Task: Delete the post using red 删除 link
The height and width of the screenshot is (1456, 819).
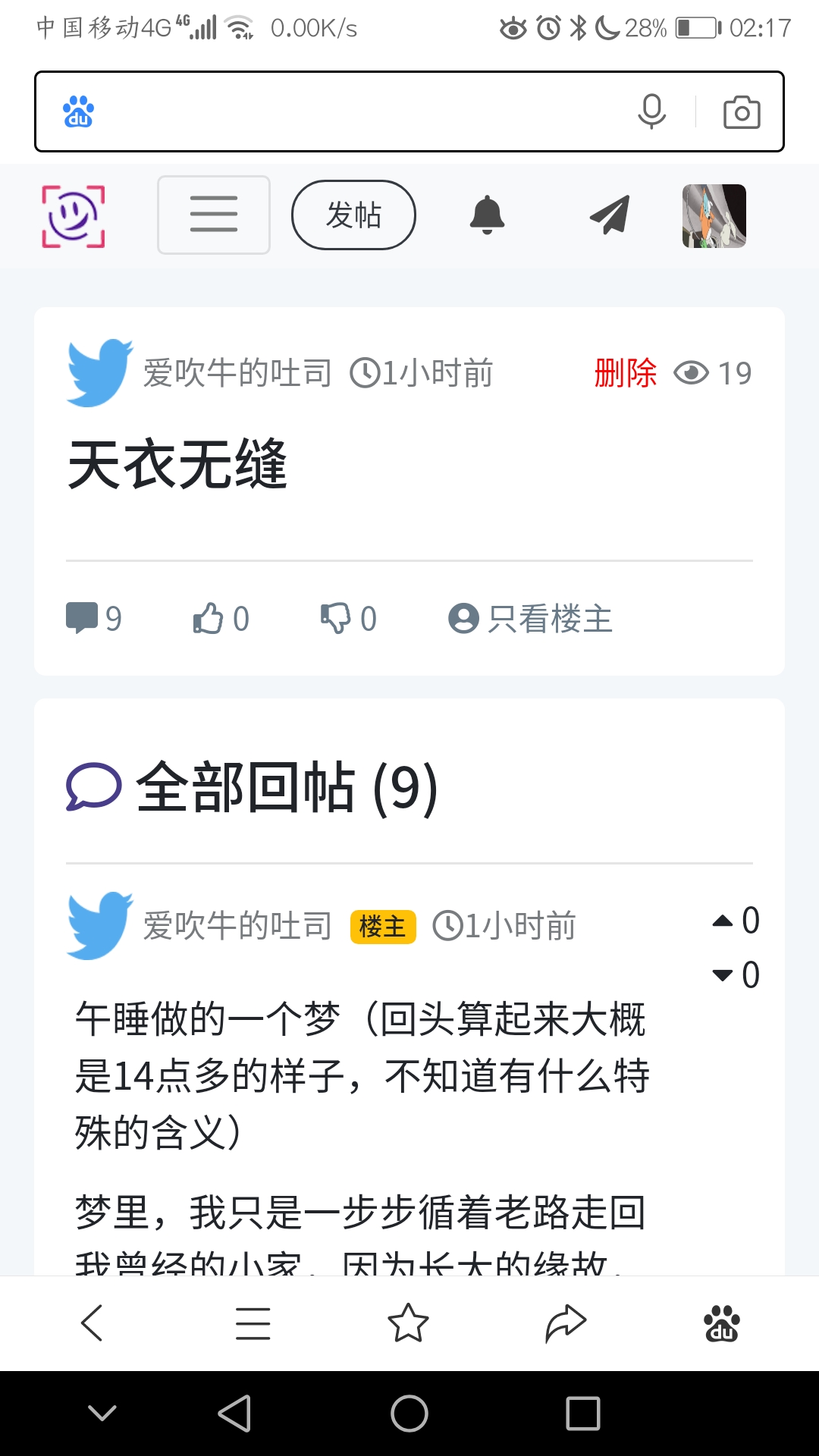Action: click(625, 373)
